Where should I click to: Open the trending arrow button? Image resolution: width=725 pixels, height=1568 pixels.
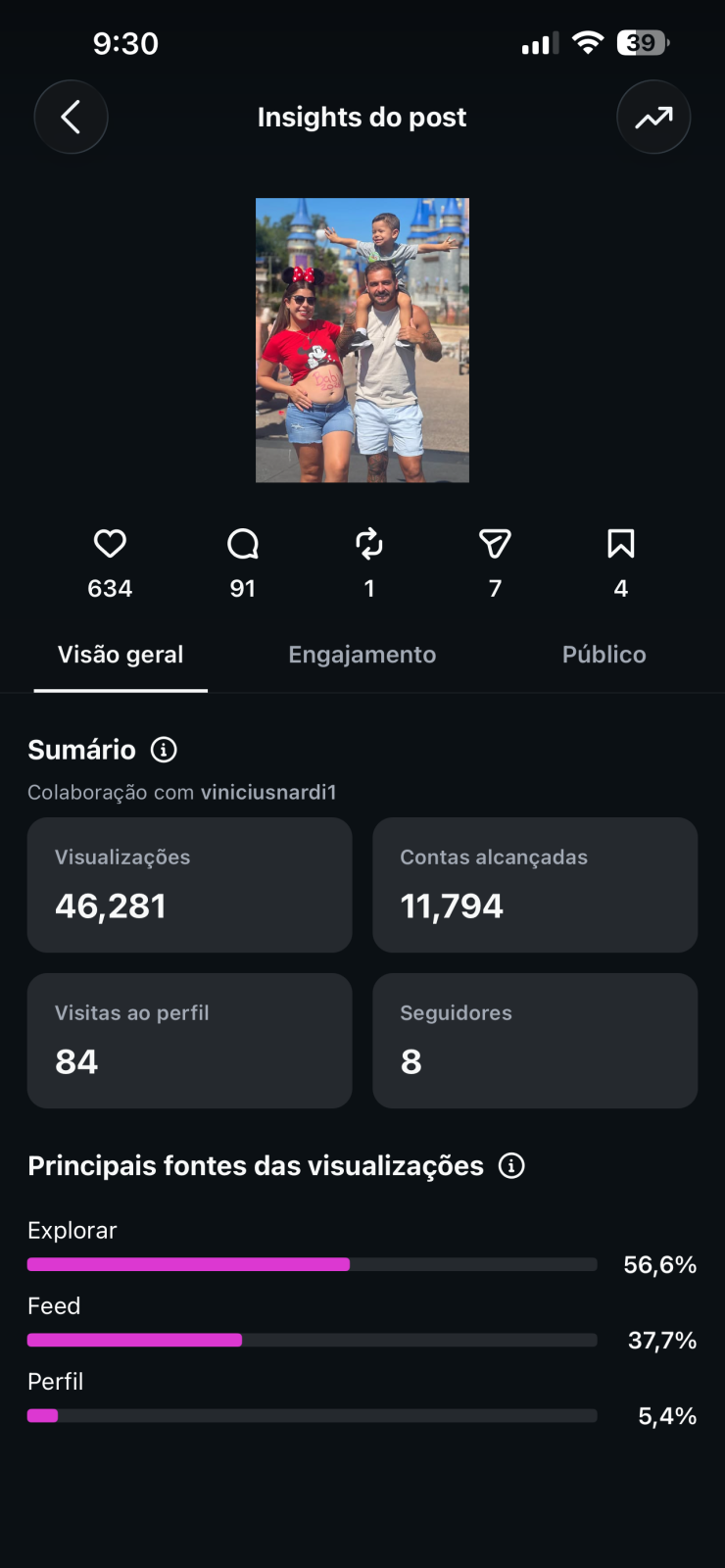click(653, 117)
